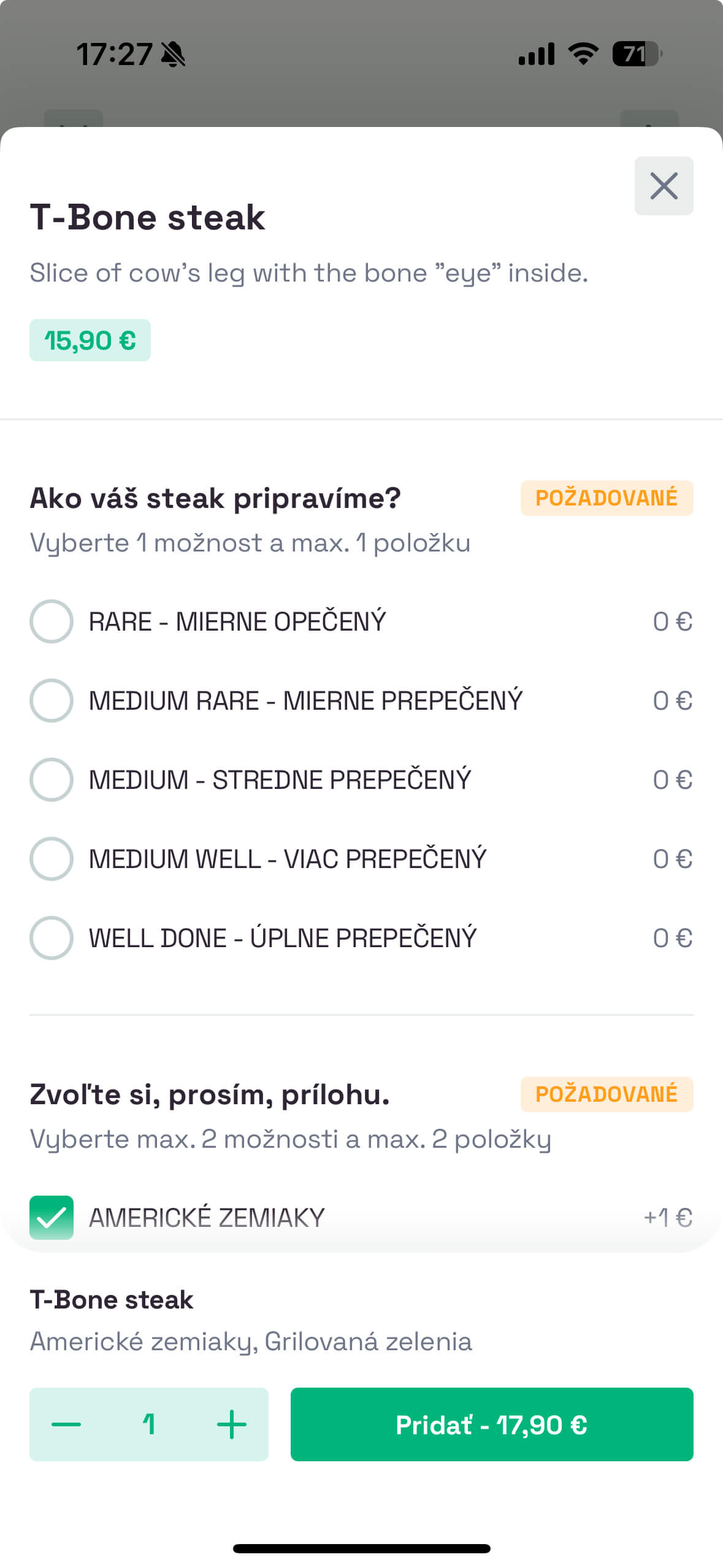The image size is (723, 1568).
Task: Increase quantity with the plus button
Action: (x=232, y=1424)
